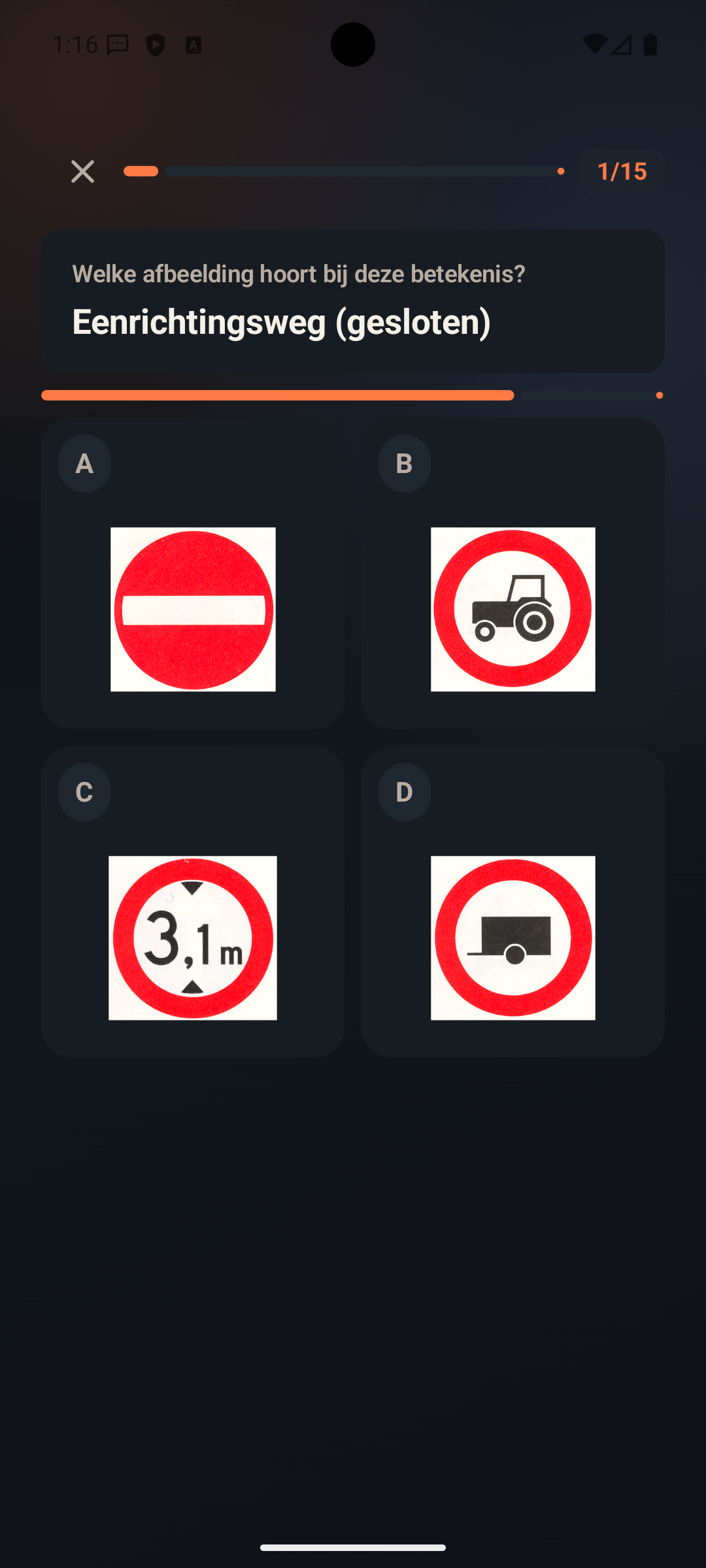The height and width of the screenshot is (1568, 706).
Task: Tap the shield notification icon
Action: 156,43
